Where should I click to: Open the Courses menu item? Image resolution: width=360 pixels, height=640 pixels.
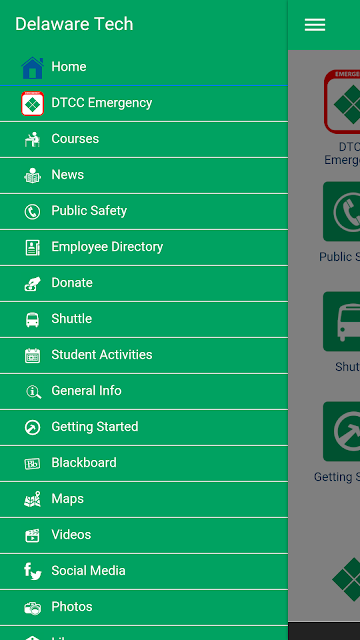coord(144,139)
